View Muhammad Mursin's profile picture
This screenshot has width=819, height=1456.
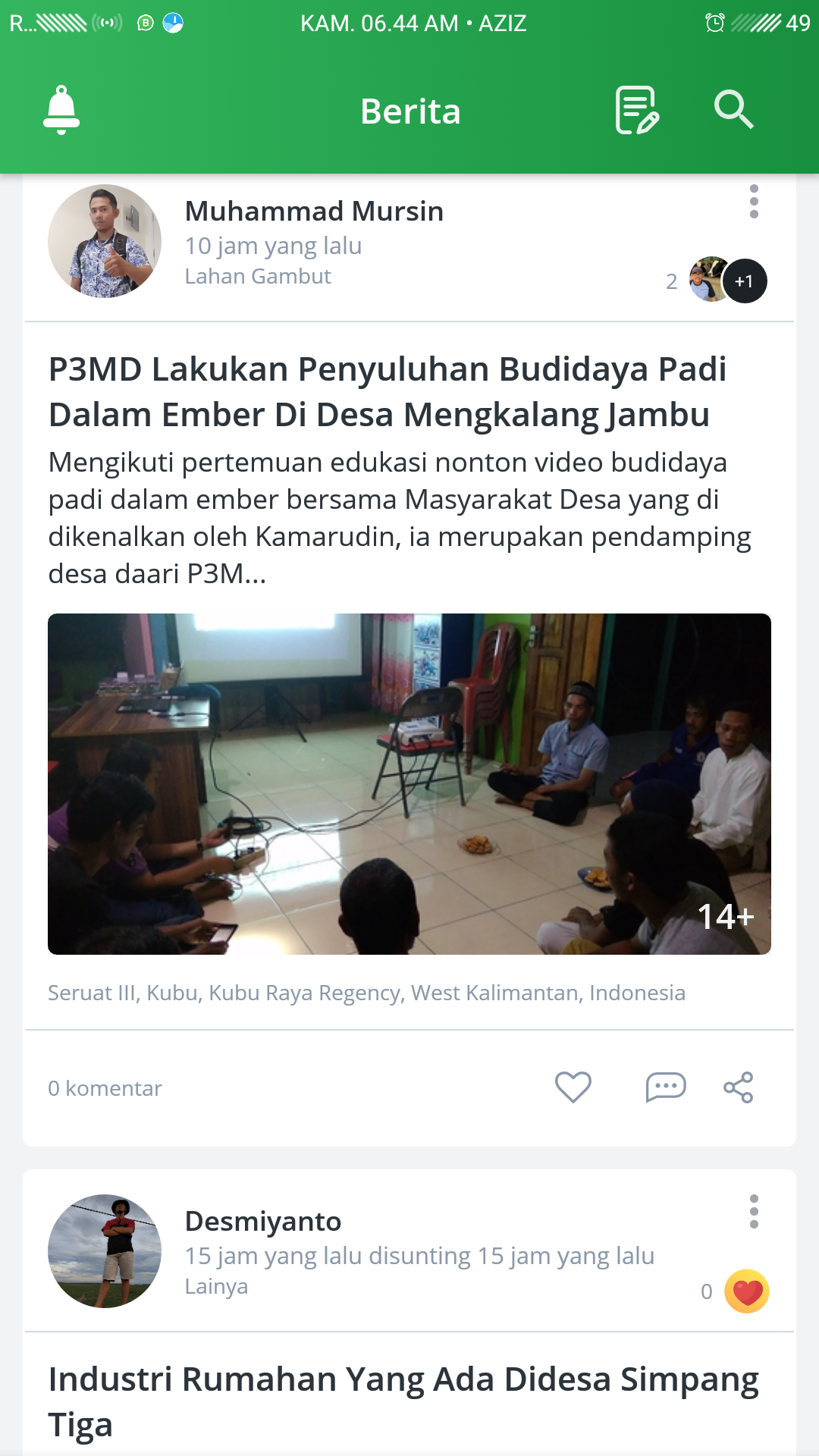tap(105, 241)
